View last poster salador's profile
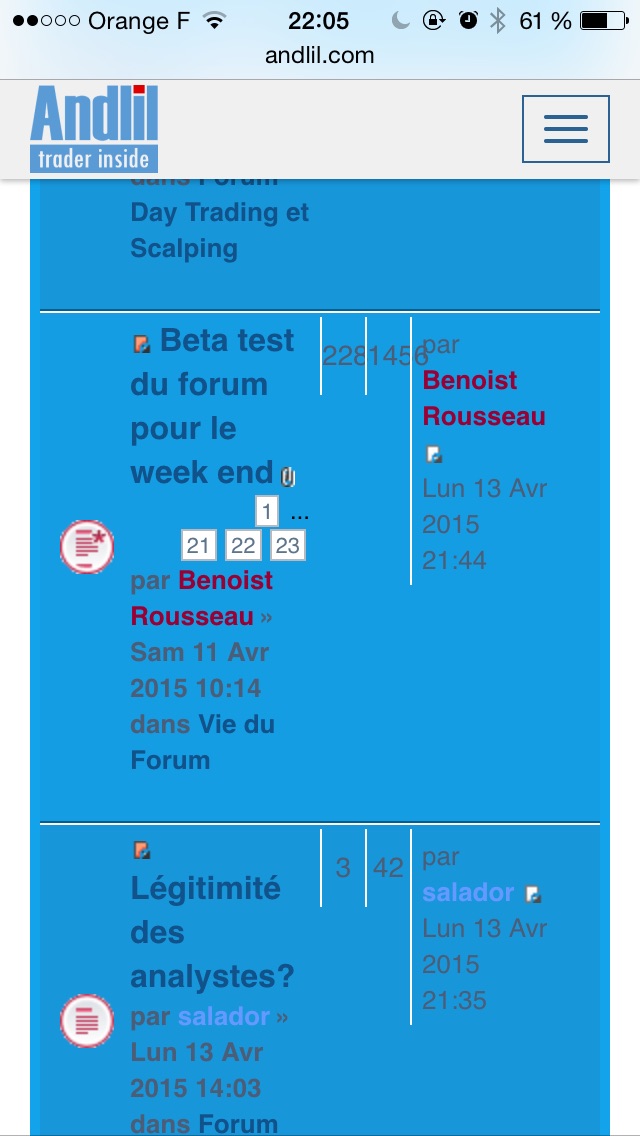 tap(468, 893)
